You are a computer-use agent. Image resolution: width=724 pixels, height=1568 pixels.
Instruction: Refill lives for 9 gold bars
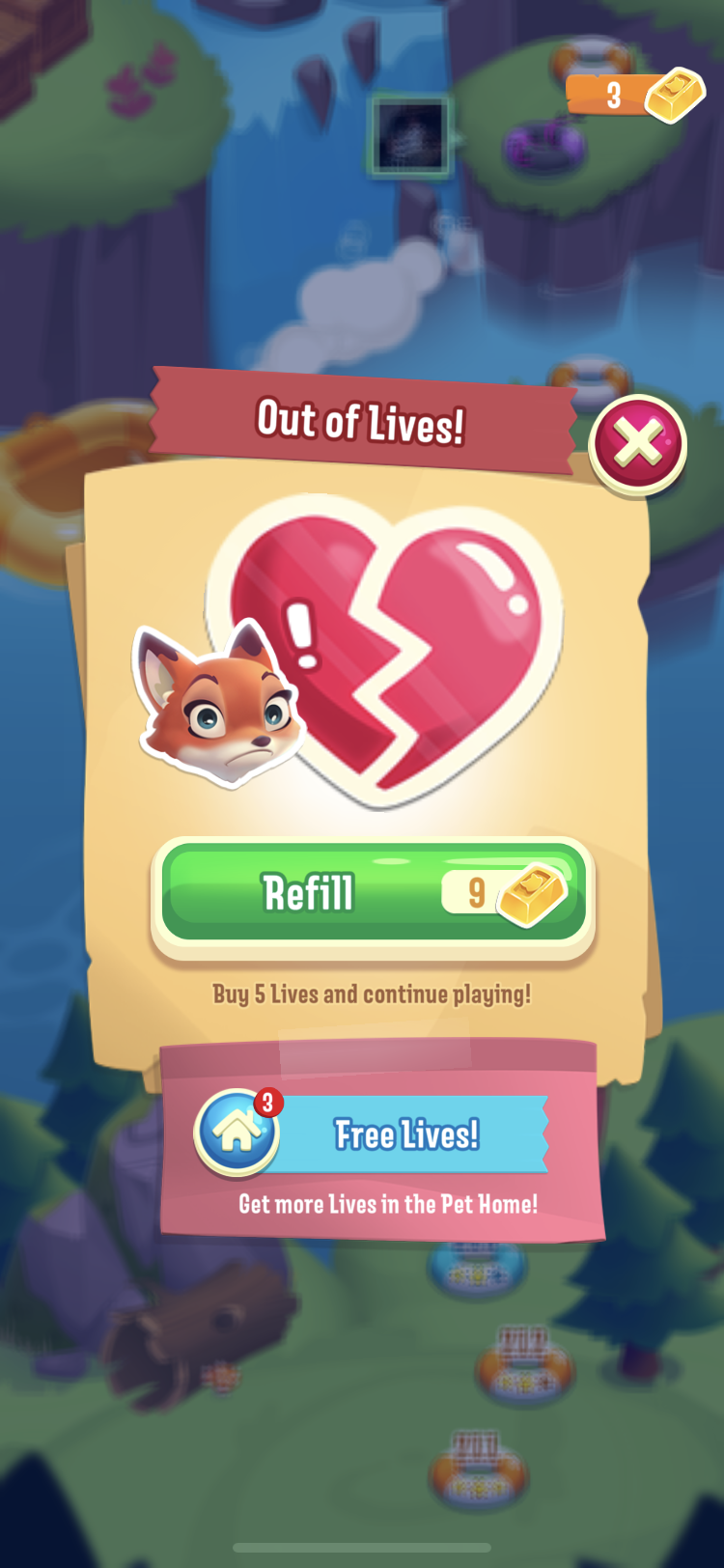(373, 893)
